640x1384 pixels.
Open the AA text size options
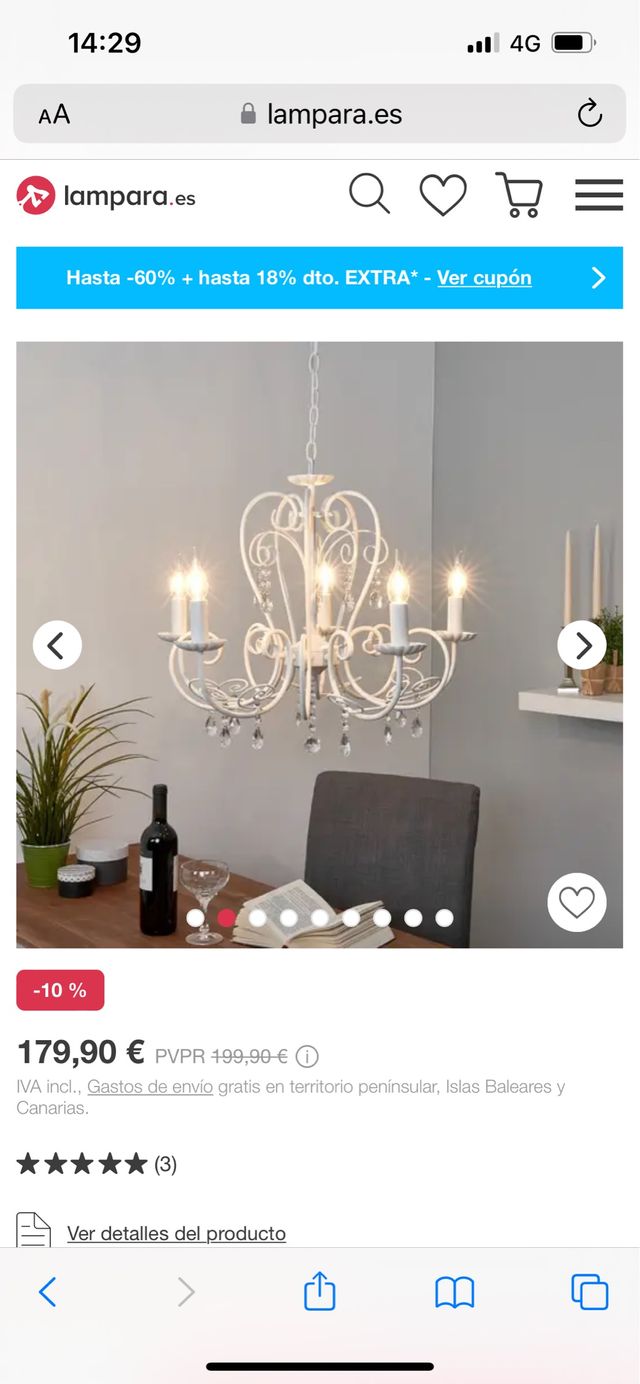pyautogui.click(x=54, y=115)
